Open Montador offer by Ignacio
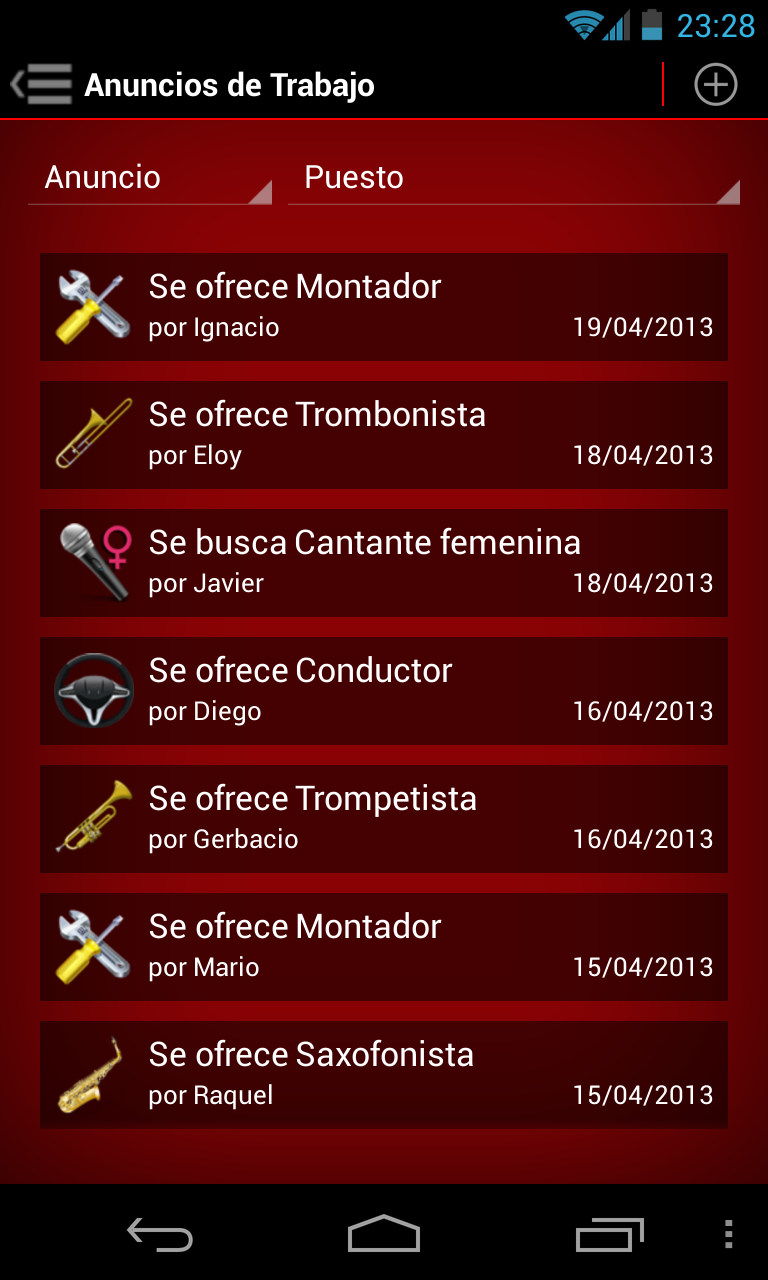The width and height of the screenshot is (768, 1280). pos(384,307)
